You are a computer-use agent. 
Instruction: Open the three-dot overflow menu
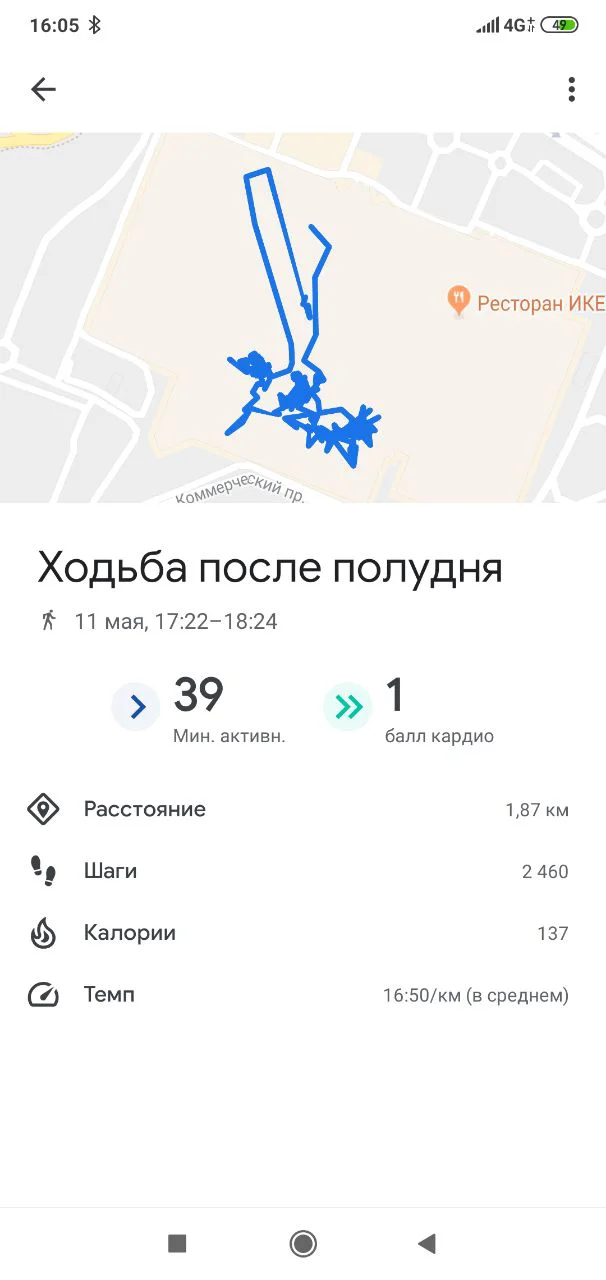coord(571,90)
